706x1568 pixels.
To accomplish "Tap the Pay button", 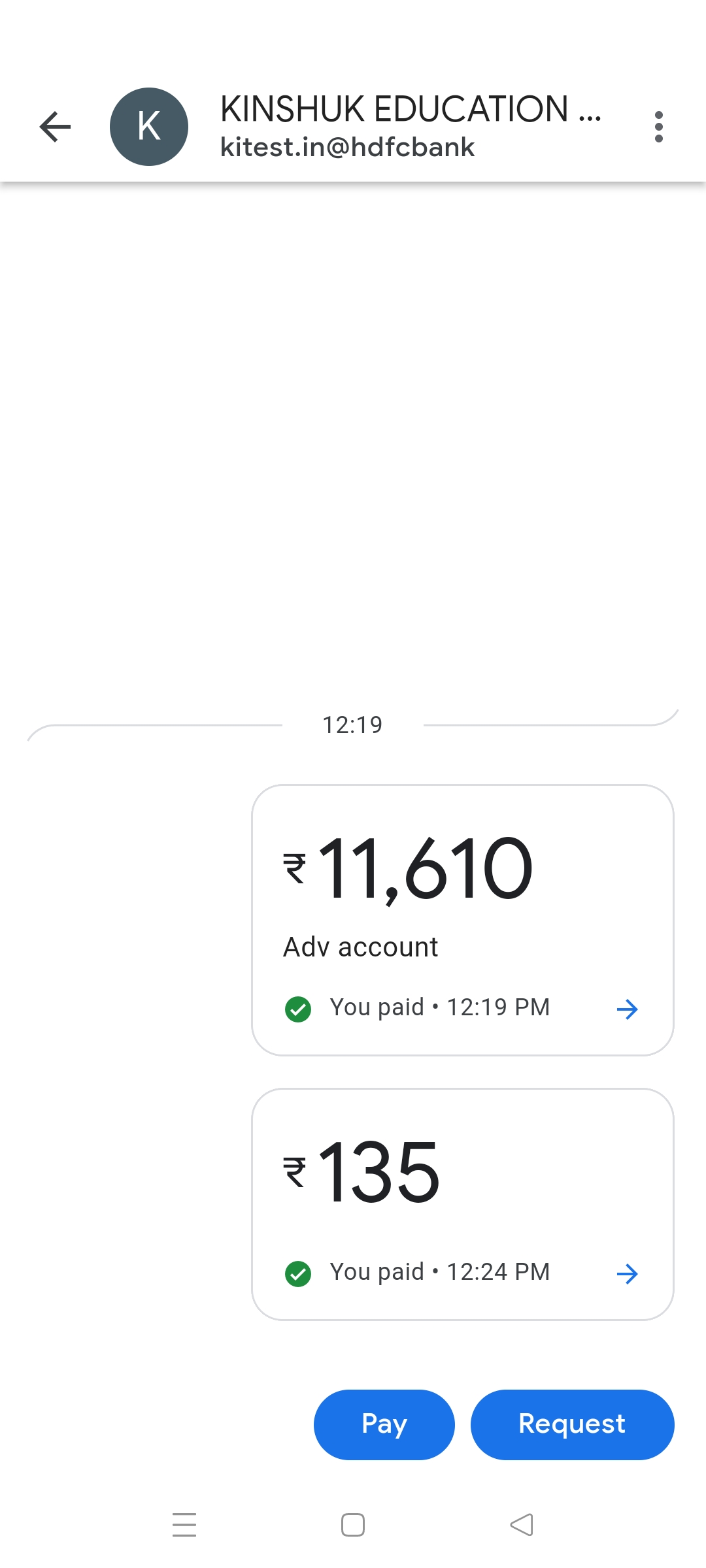I will 384,1424.
